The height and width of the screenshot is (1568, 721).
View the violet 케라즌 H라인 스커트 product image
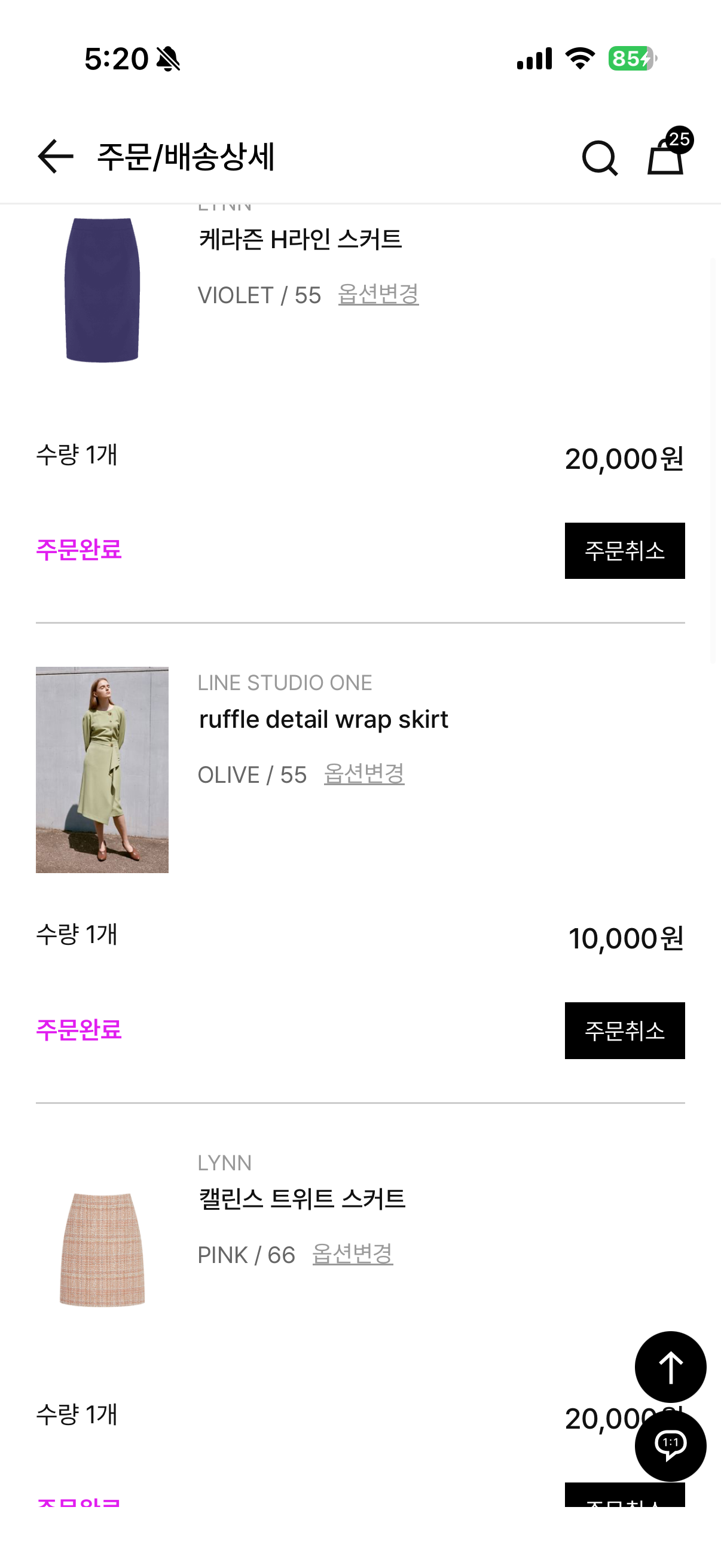click(x=102, y=291)
